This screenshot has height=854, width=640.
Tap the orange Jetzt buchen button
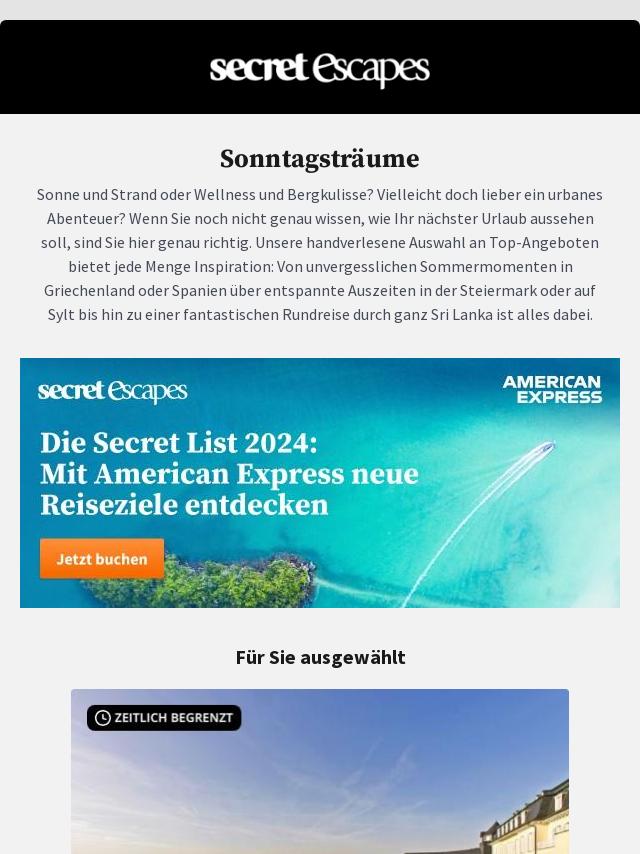(102, 559)
